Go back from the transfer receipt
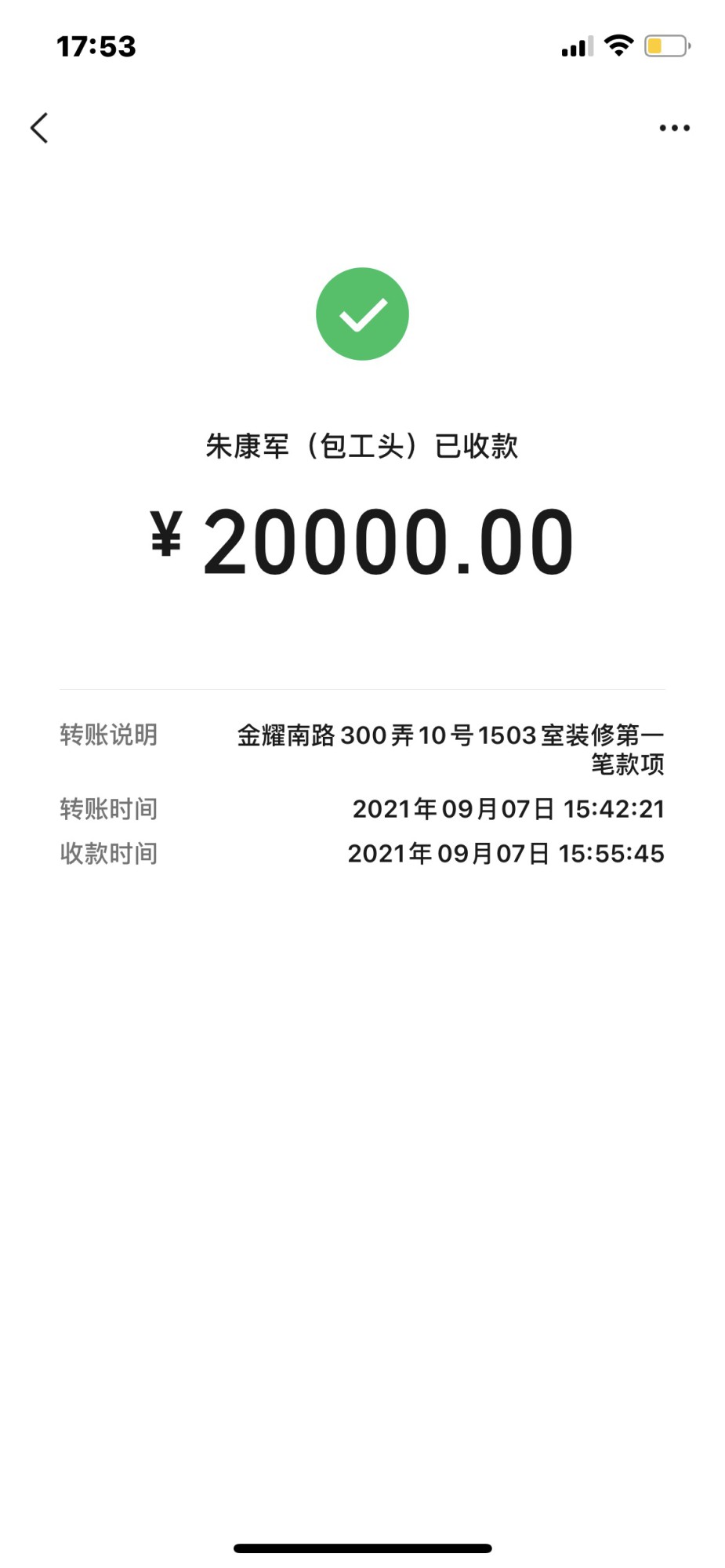This screenshot has height=1568, width=725. click(x=39, y=128)
